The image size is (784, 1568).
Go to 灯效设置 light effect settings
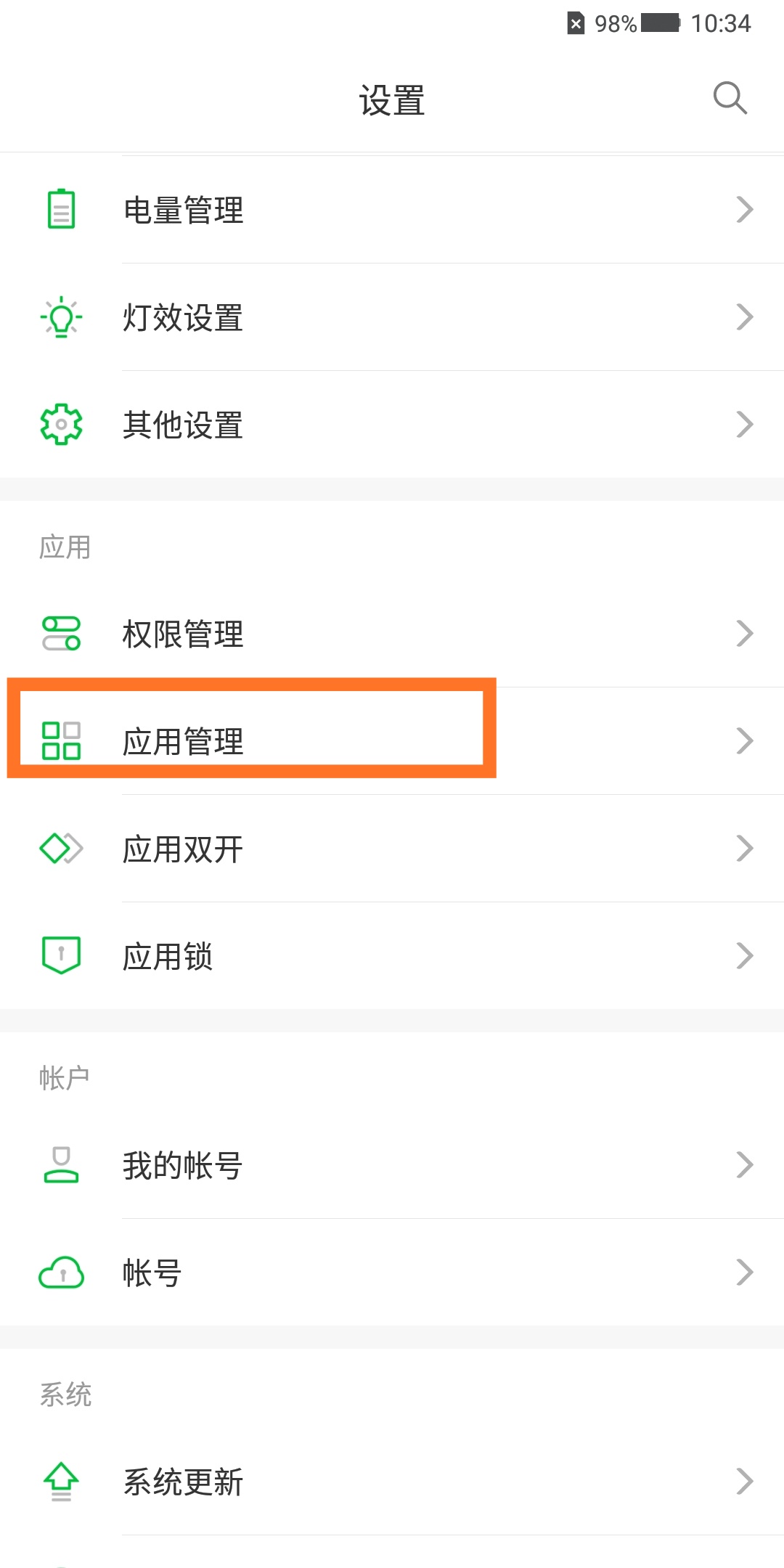pos(392,317)
